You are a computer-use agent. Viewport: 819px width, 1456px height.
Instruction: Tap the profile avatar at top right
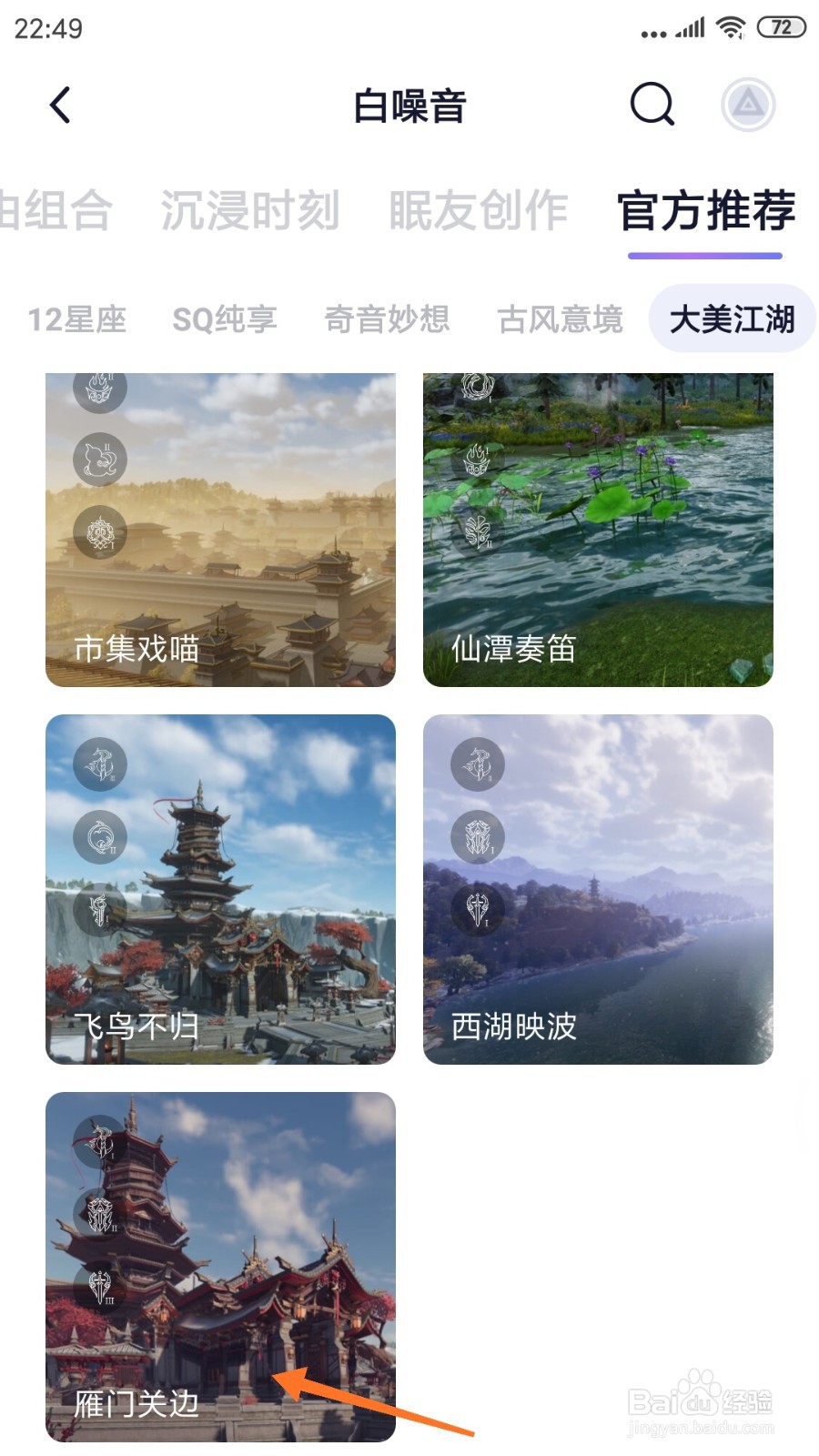coord(748,104)
